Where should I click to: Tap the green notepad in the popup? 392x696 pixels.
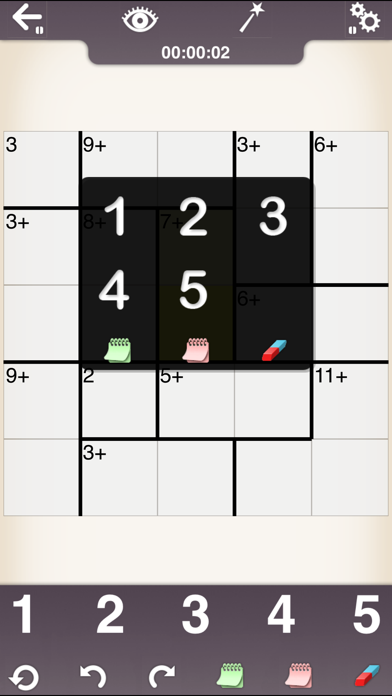tap(118, 350)
